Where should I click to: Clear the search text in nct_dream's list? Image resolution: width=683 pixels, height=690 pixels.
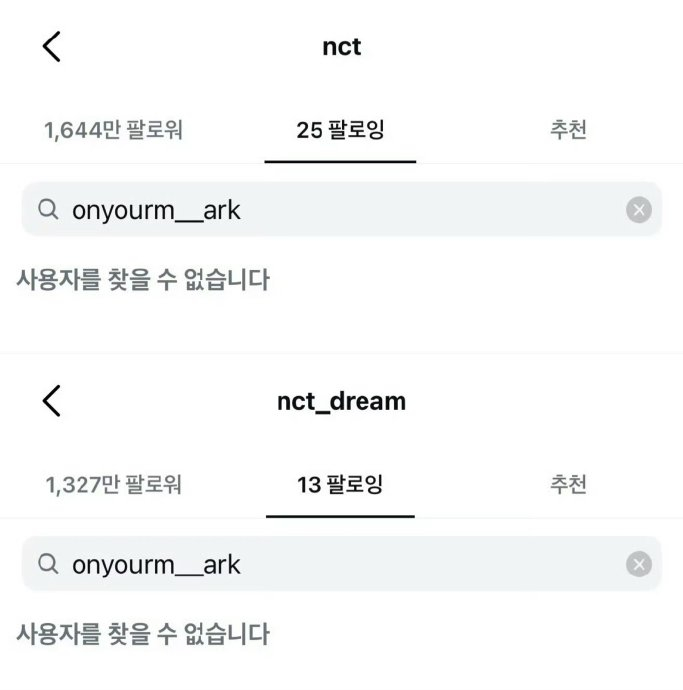click(x=638, y=564)
